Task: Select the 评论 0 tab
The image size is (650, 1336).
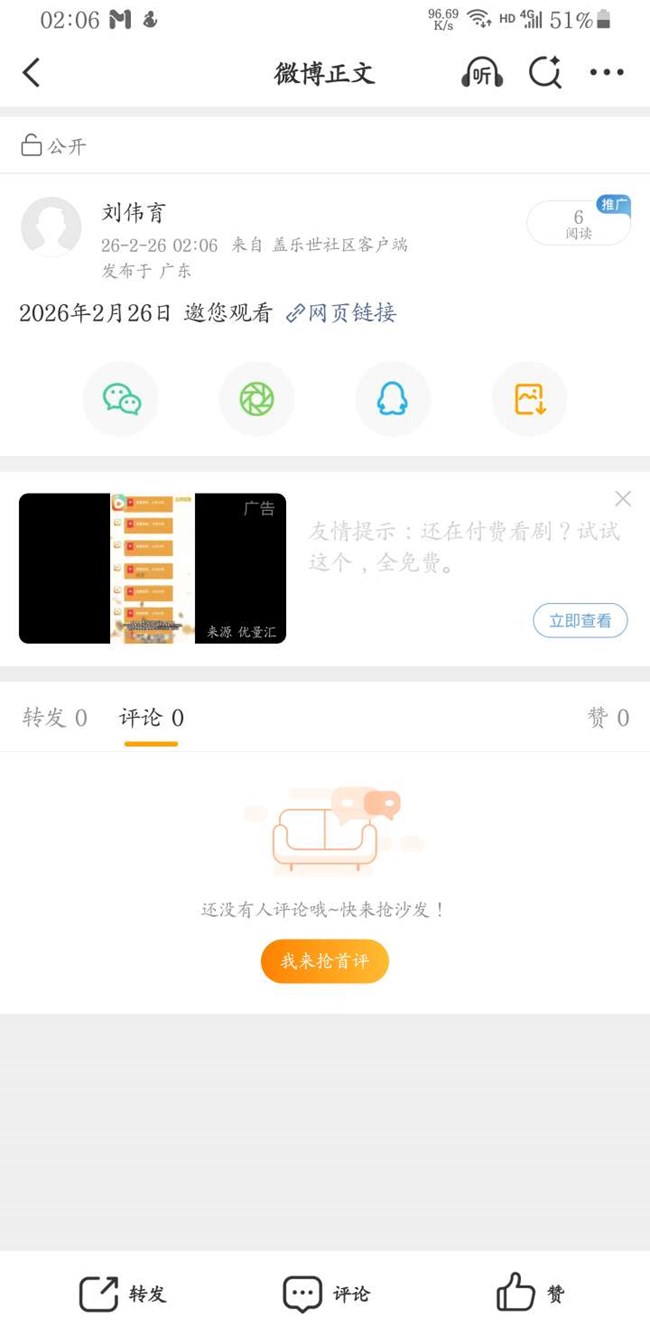Action: tap(151, 718)
